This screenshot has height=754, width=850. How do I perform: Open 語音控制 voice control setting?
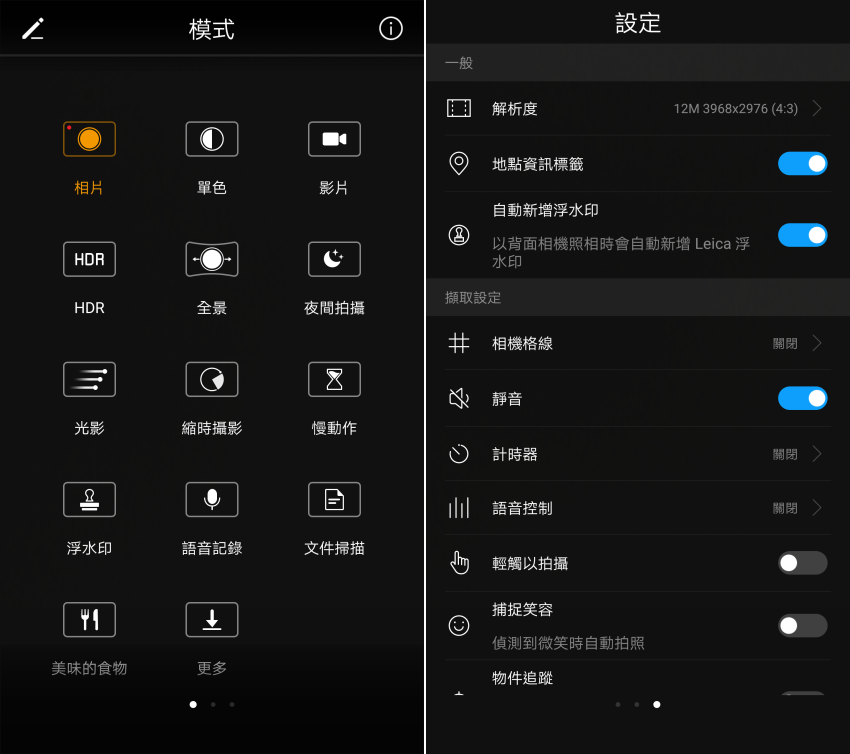[x=637, y=508]
